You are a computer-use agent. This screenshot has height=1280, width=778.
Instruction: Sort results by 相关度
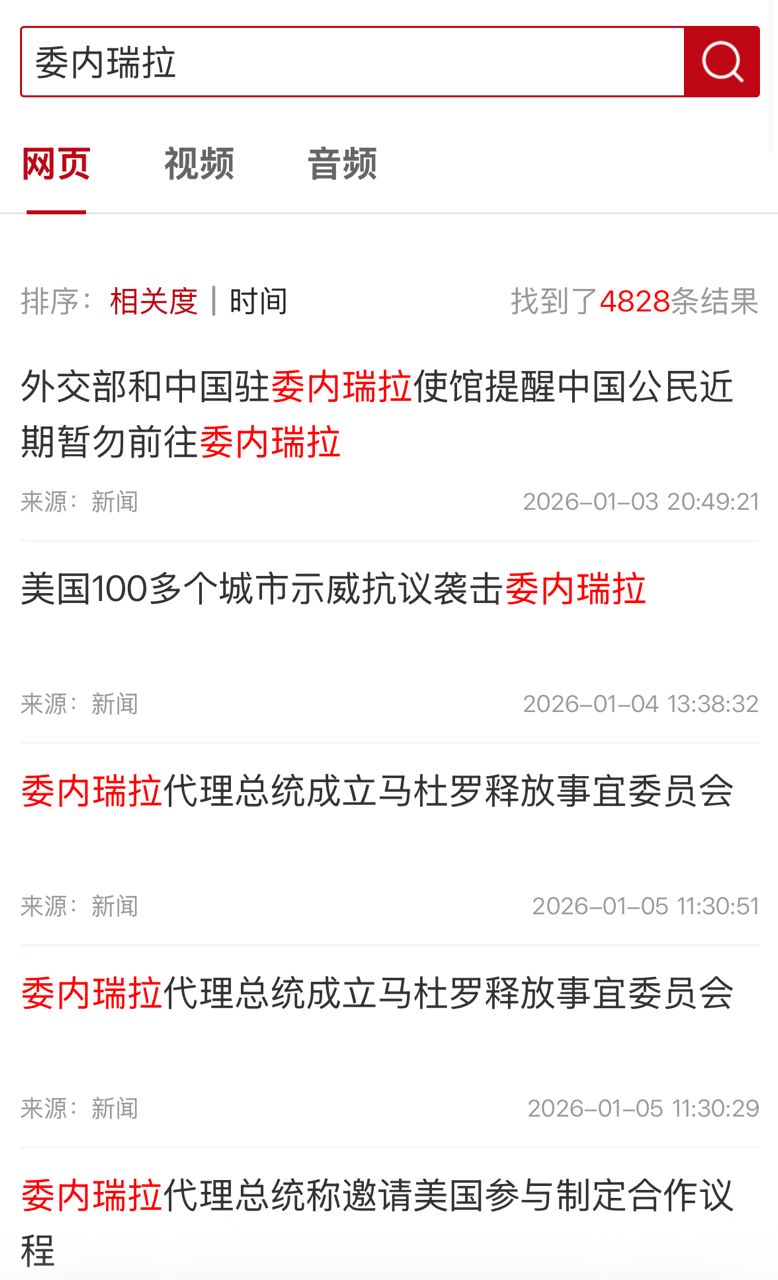click(154, 301)
